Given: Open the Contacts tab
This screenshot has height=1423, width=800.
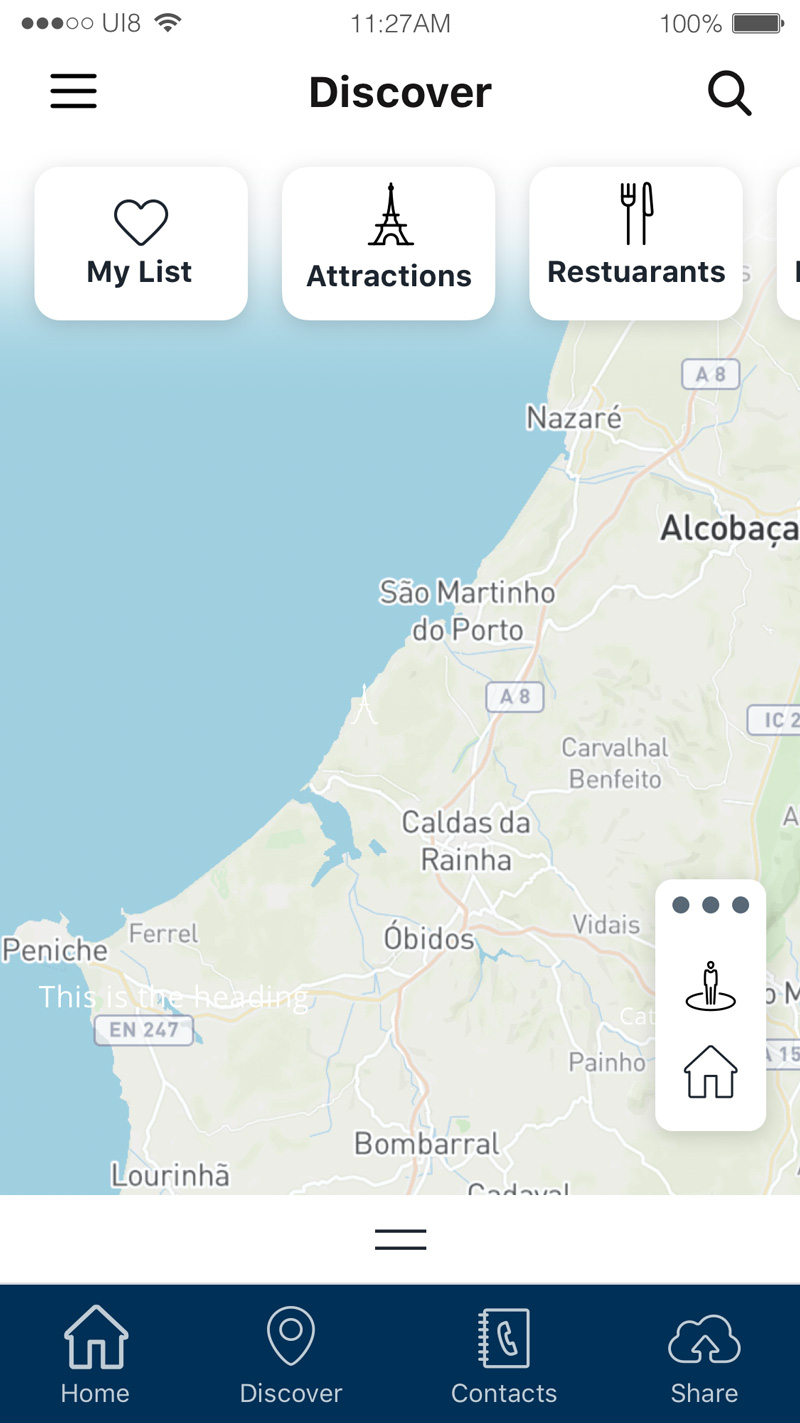Looking at the screenshot, I should [x=504, y=1354].
